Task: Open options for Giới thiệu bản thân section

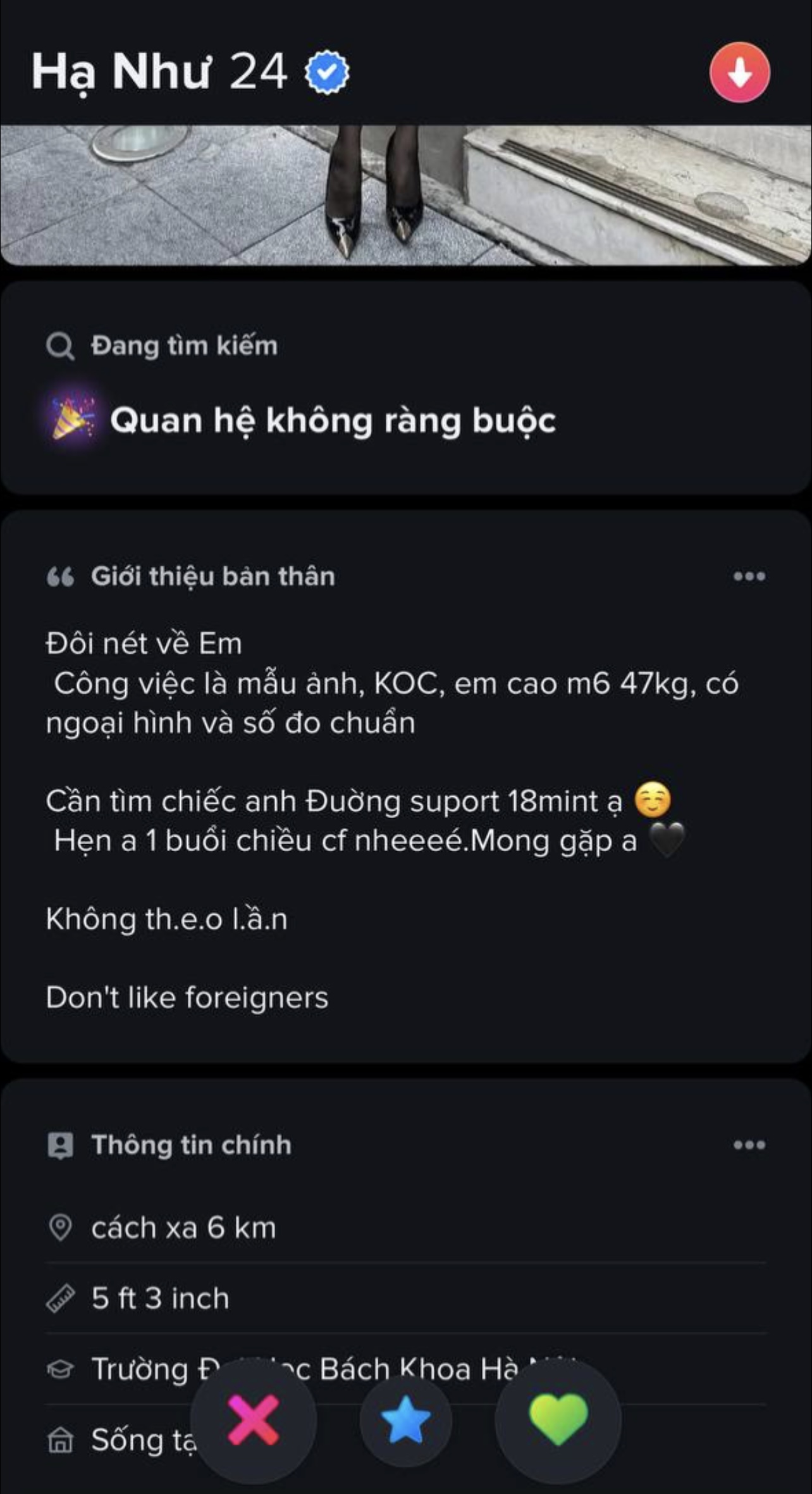Action: [749, 576]
